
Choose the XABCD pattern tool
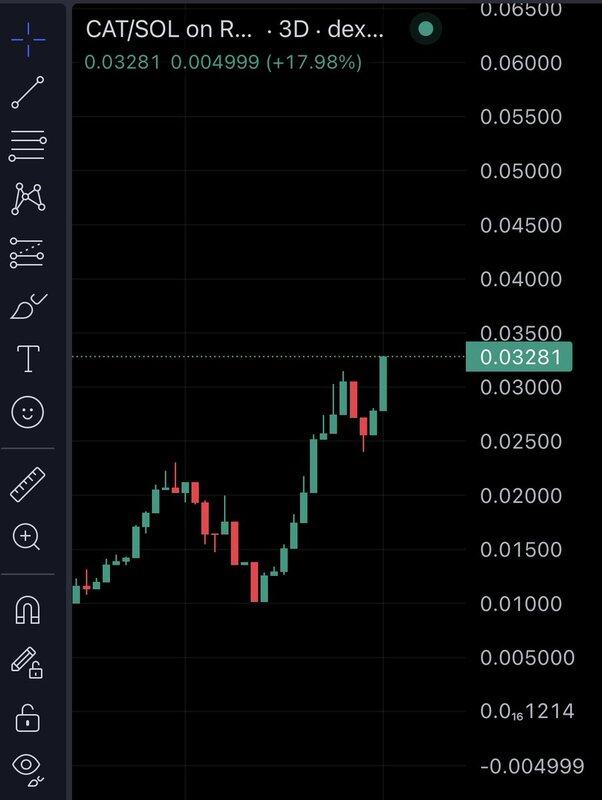click(28, 198)
